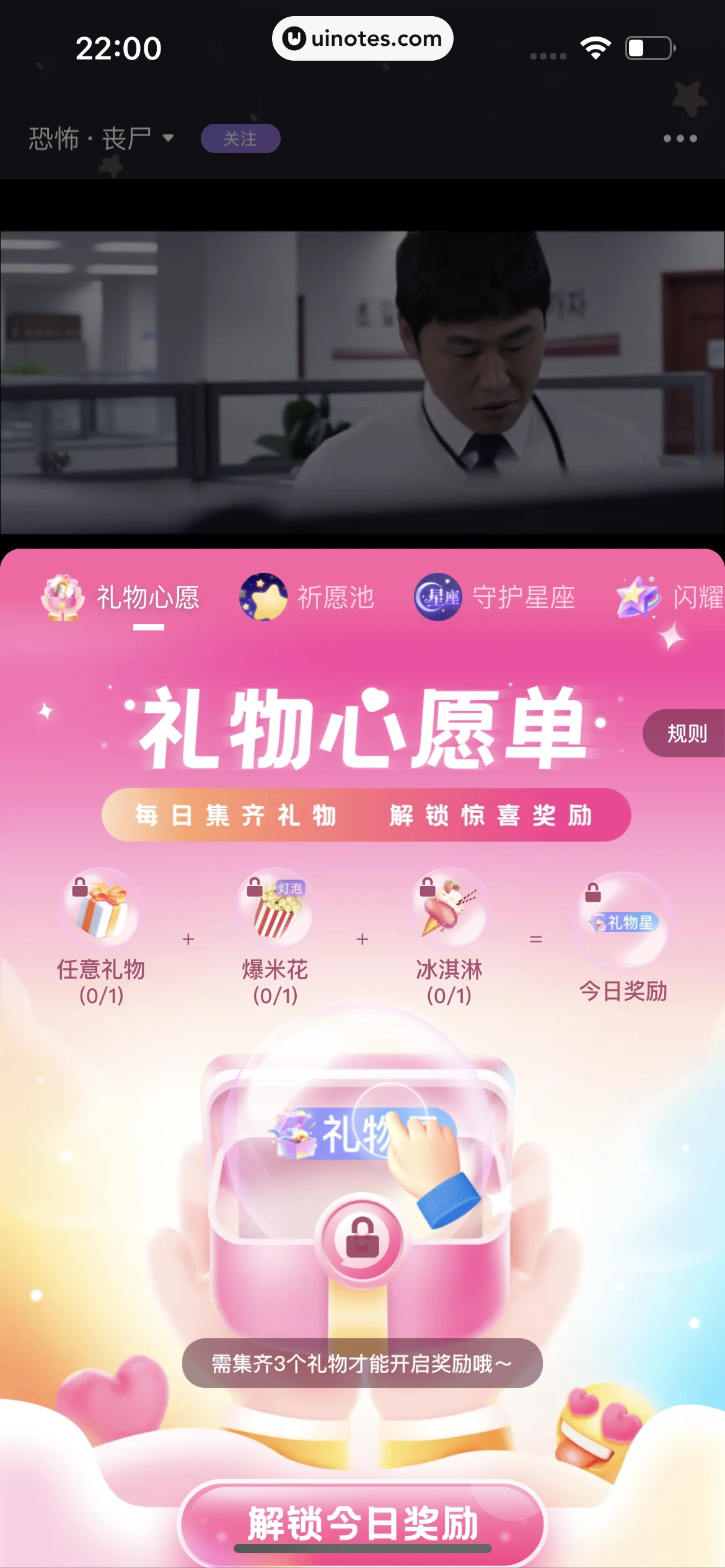Image resolution: width=725 pixels, height=1568 pixels.
Task: Tap the 冰淇淋 gift item
Action: point(449,912)
